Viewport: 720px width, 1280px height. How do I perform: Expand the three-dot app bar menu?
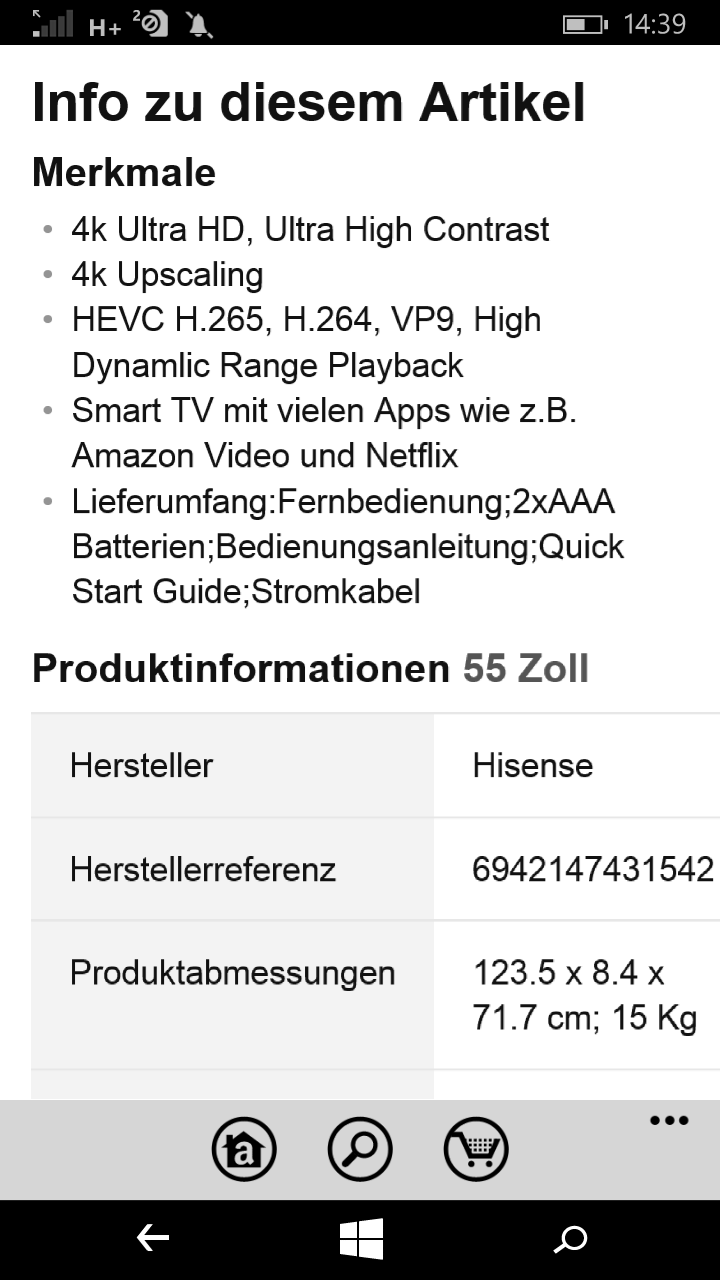coord(669,1121)
